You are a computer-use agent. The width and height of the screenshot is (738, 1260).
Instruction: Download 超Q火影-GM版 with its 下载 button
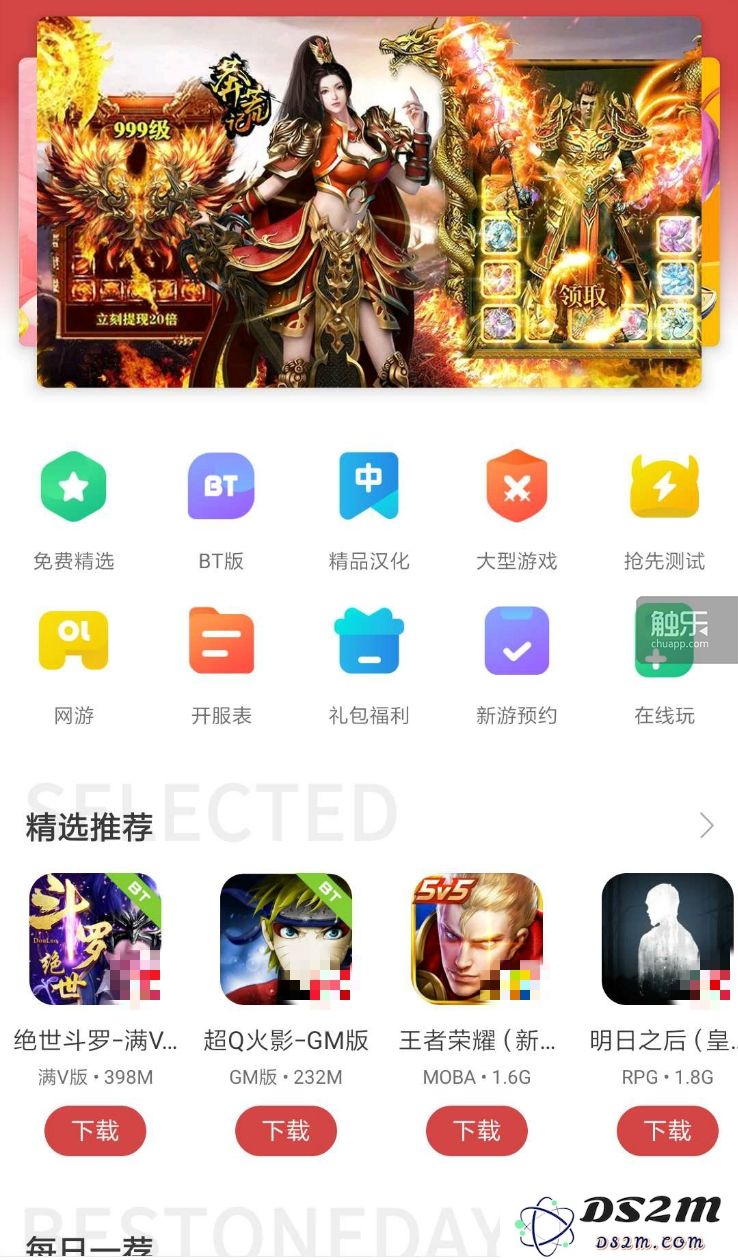click(x=286, y=1131)
